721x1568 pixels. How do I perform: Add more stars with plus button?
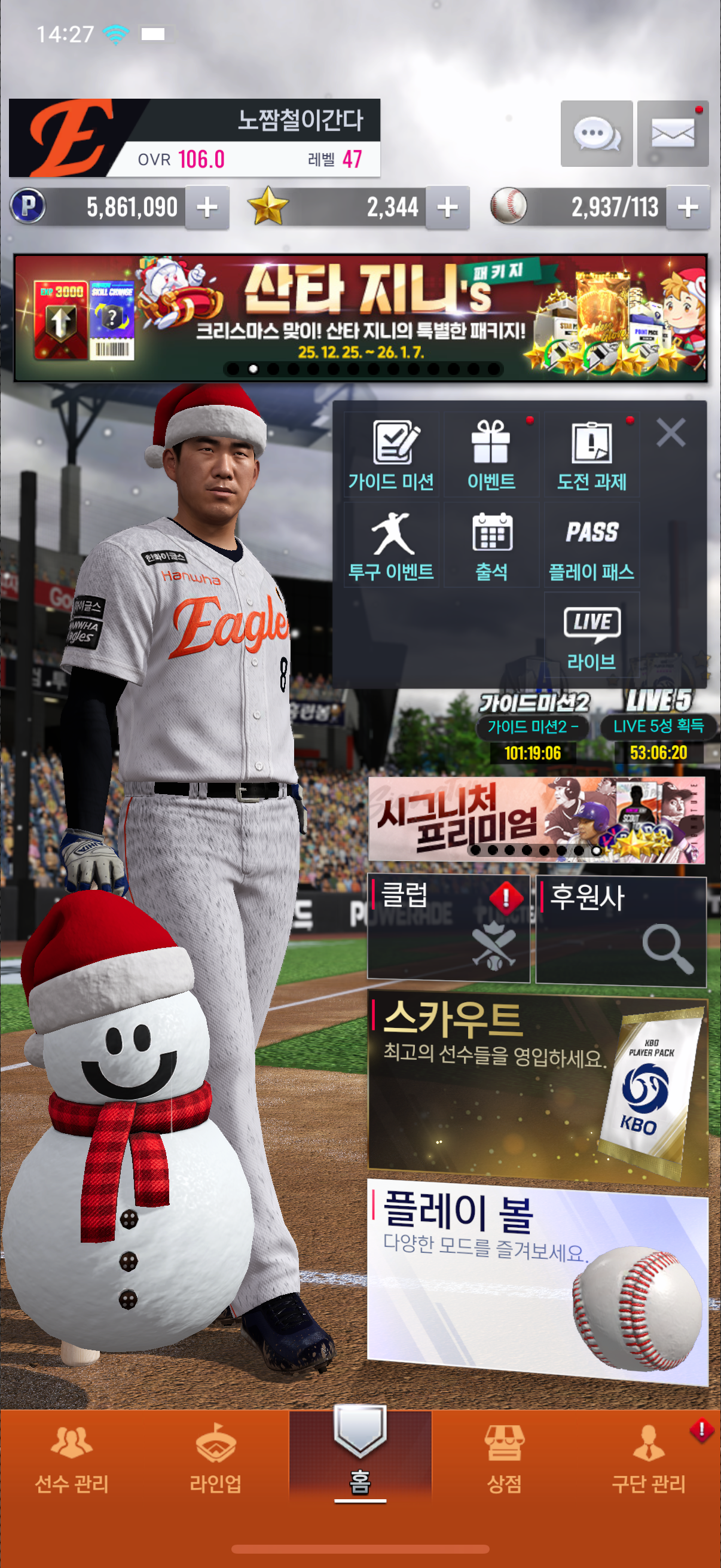tap(447, 208)
